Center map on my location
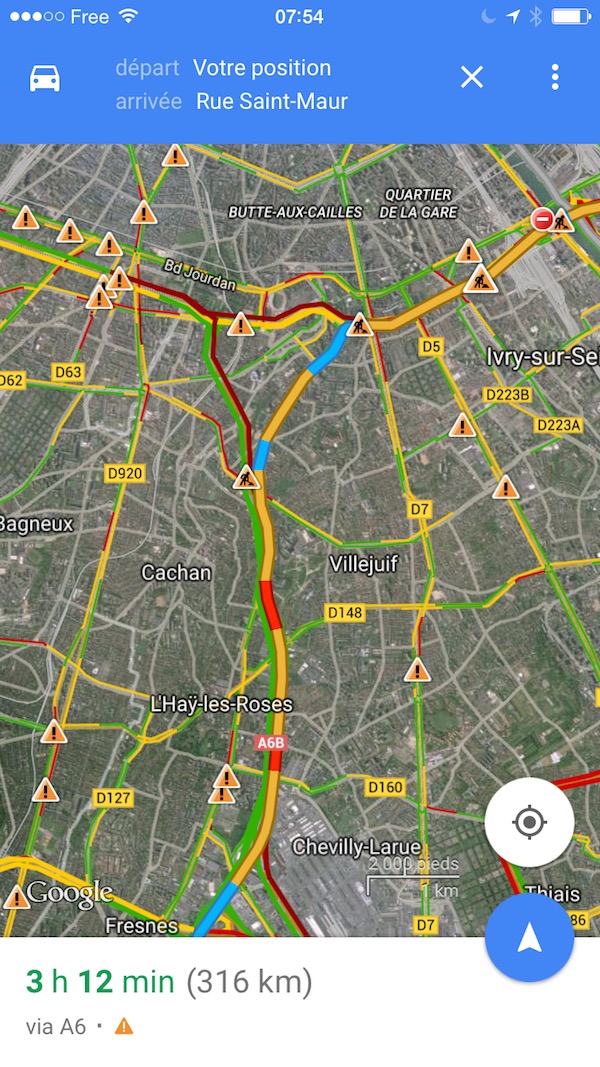 [x=529, y=822]
